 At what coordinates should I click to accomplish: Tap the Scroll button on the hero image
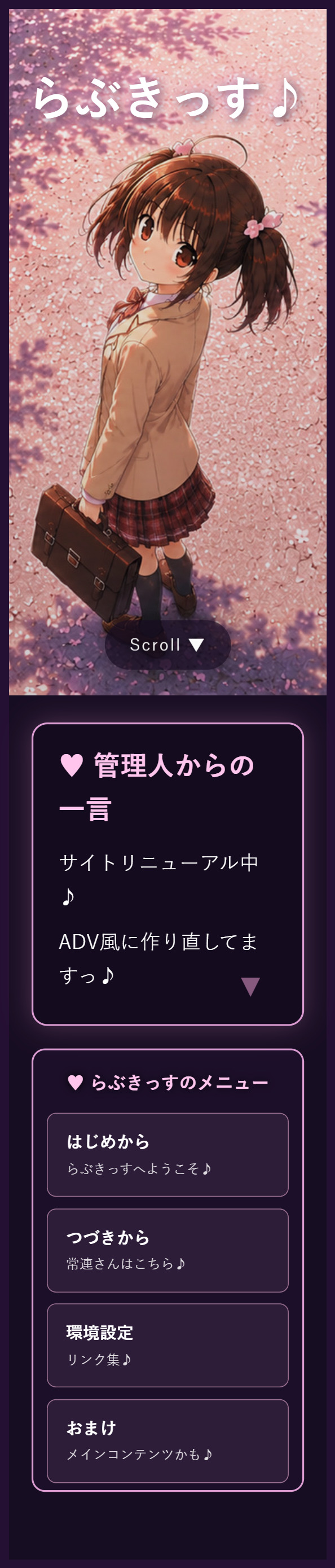pyautogui.click(x=167, y=645)
